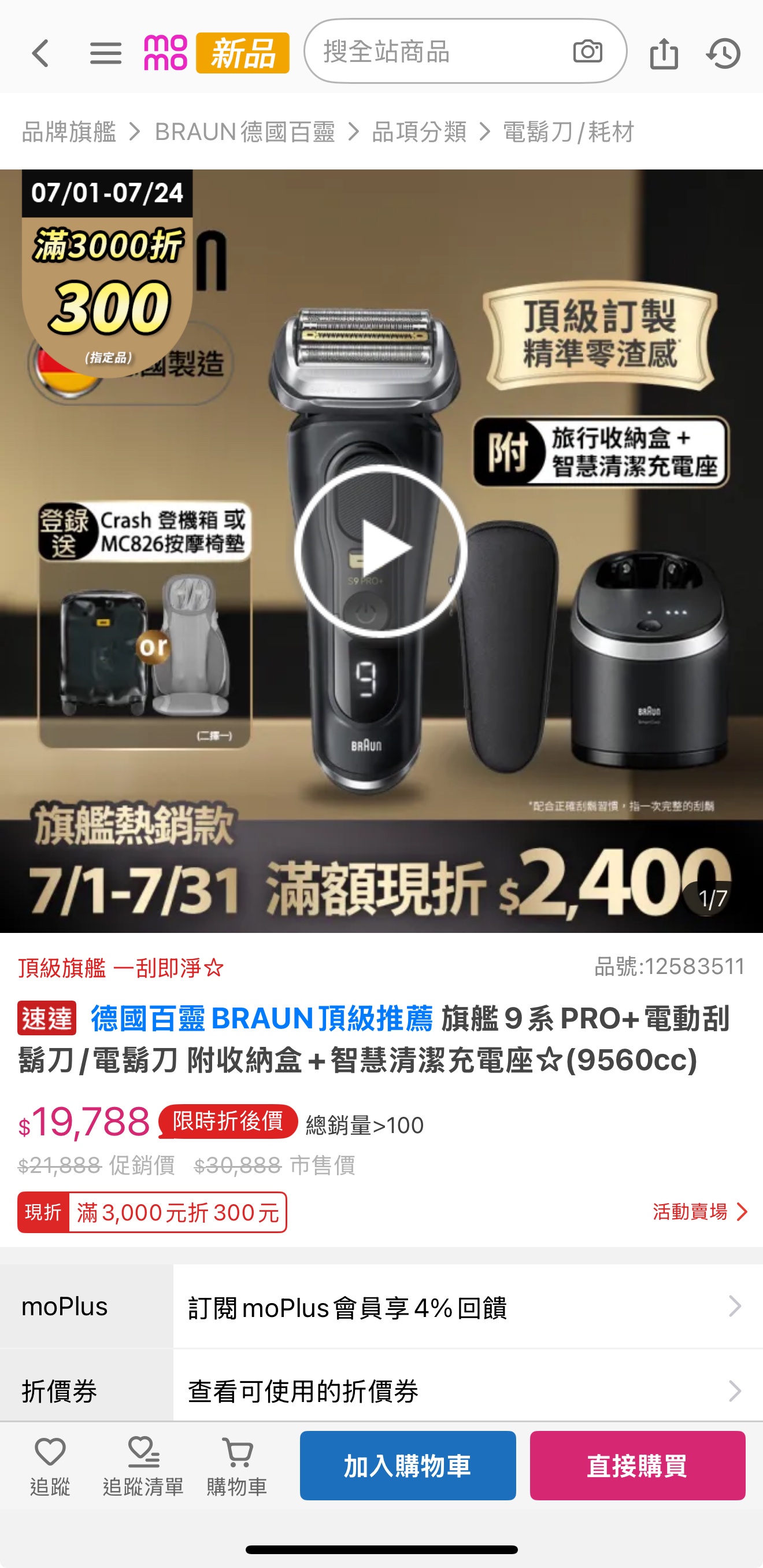This screenshot has height=1568, width=763.
Task: Open the 追蹤清單 wishlist
Action: (143, 1465)
